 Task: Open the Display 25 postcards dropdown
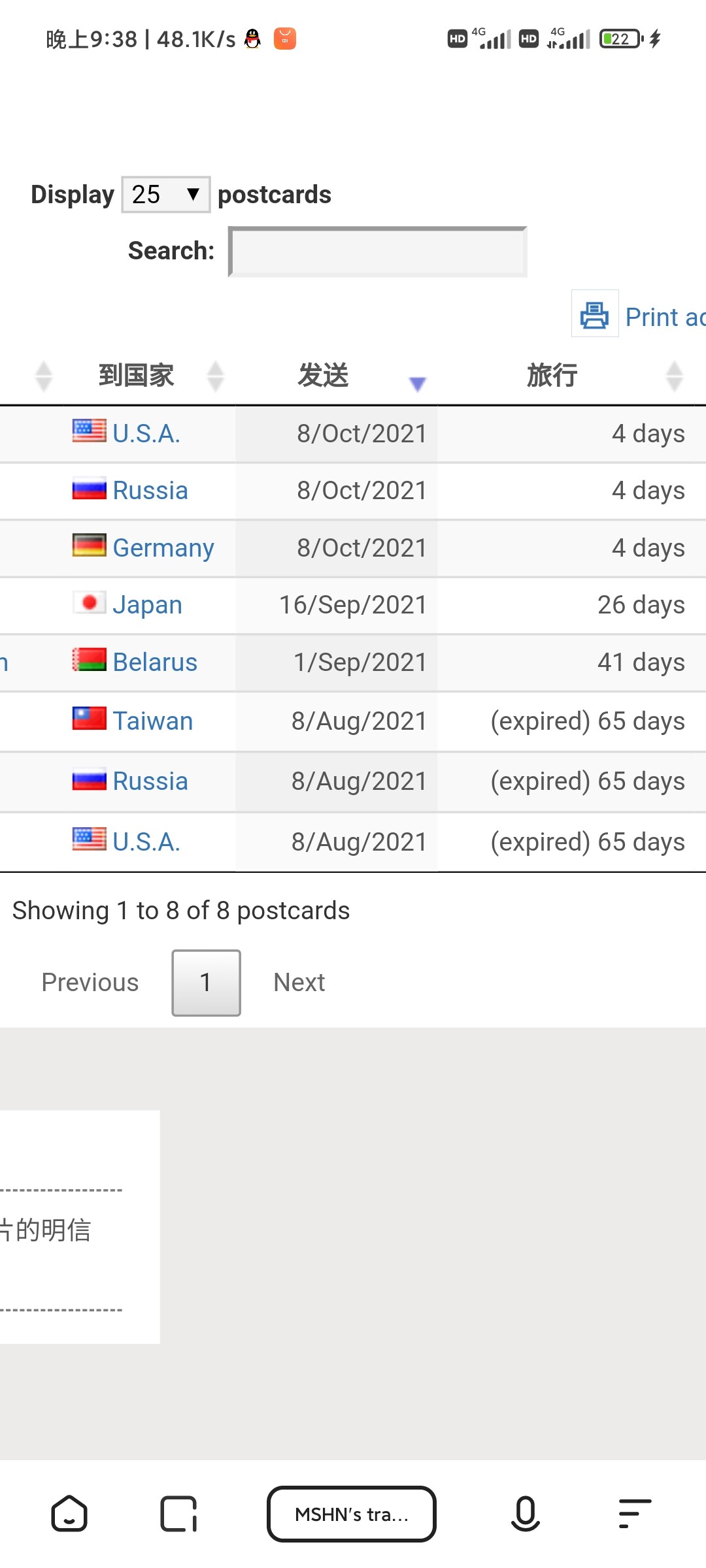pos(165,195)
